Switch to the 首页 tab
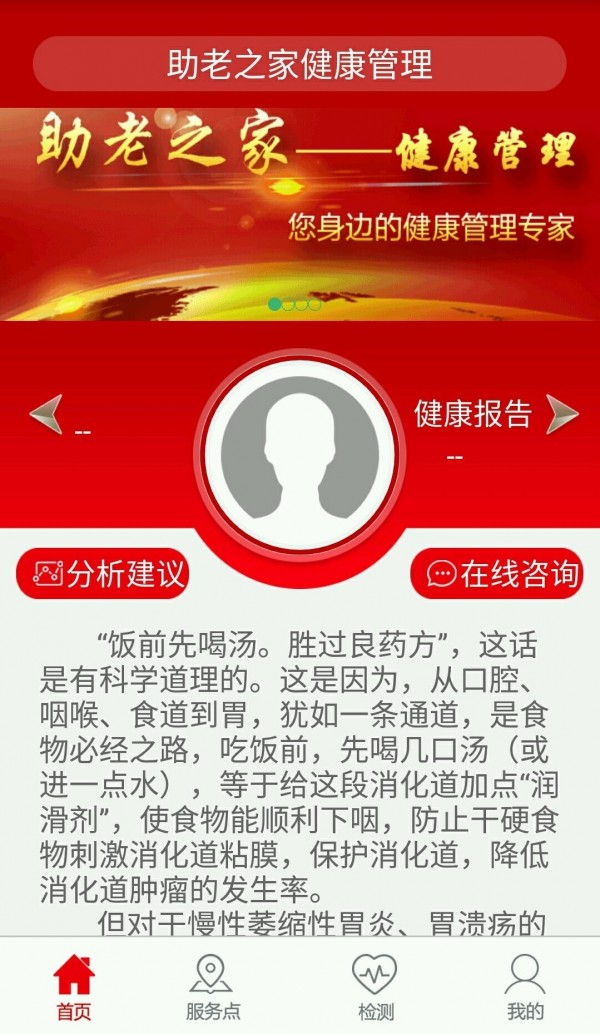600x1034 pixels. click(x=74, y=986)
